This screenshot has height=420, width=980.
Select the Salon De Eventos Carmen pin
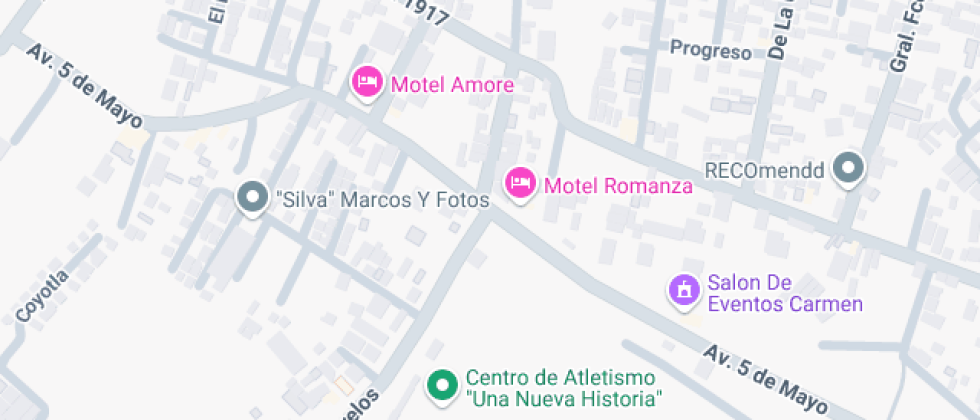coord(685,290)
